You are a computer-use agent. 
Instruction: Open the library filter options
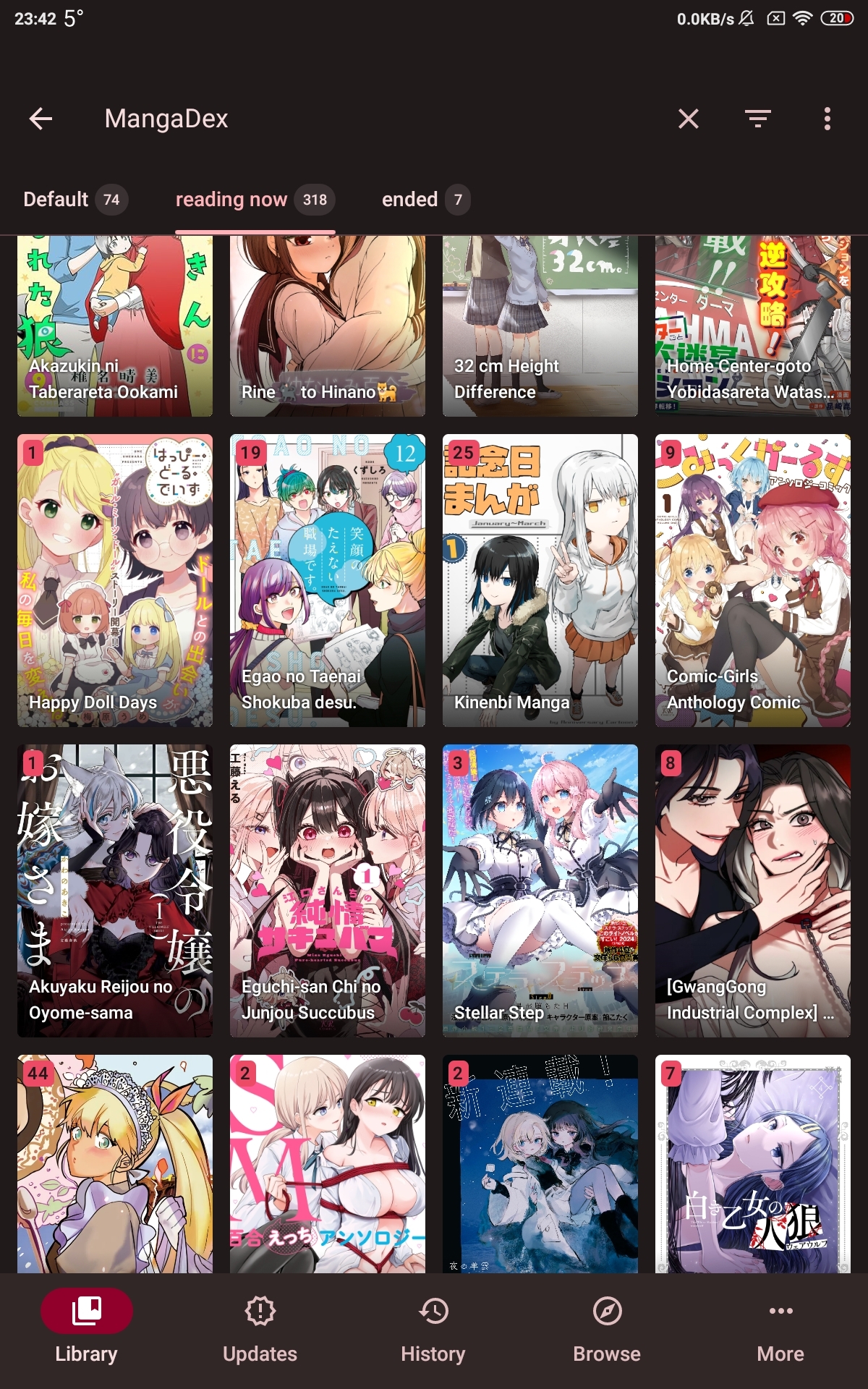[757, 119]
